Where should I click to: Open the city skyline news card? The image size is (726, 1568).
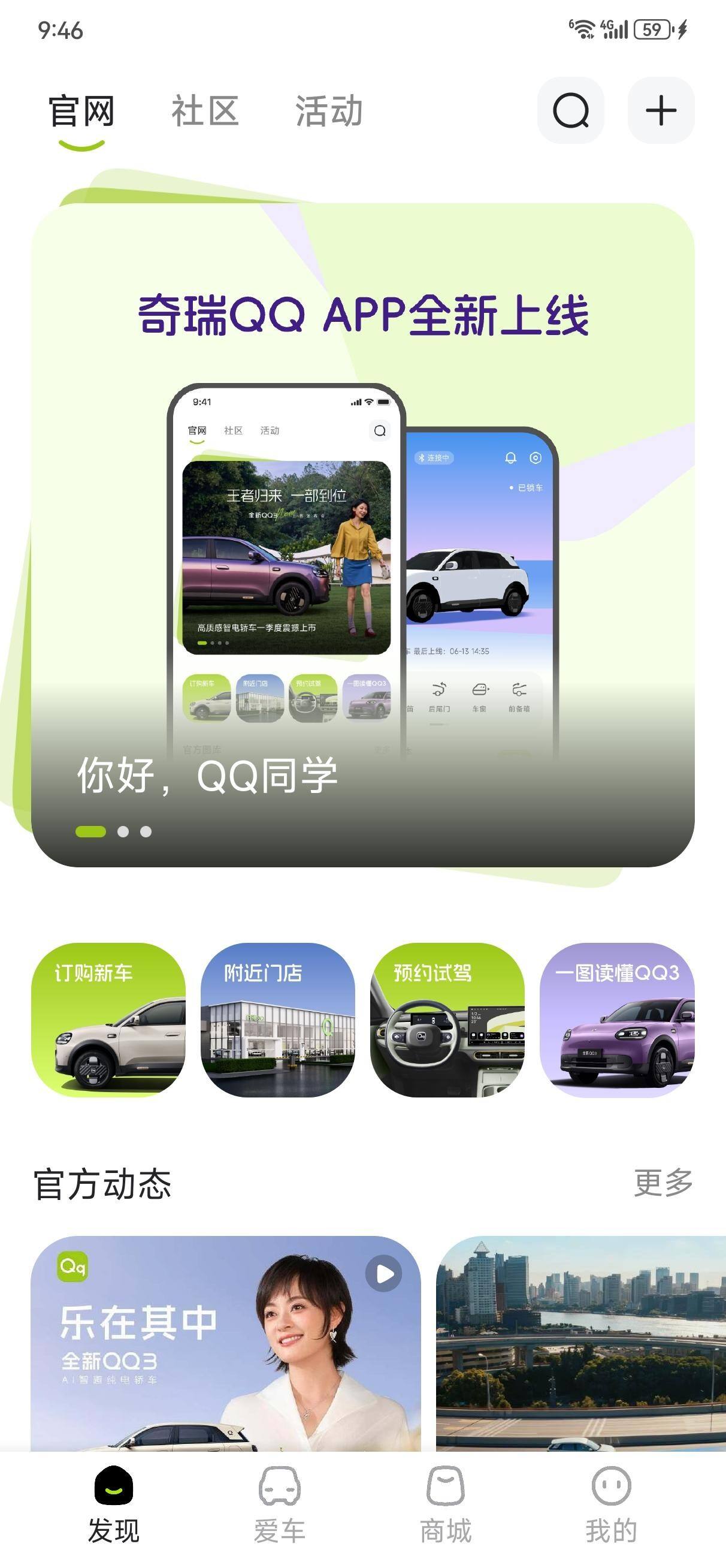click(580, 1343)
